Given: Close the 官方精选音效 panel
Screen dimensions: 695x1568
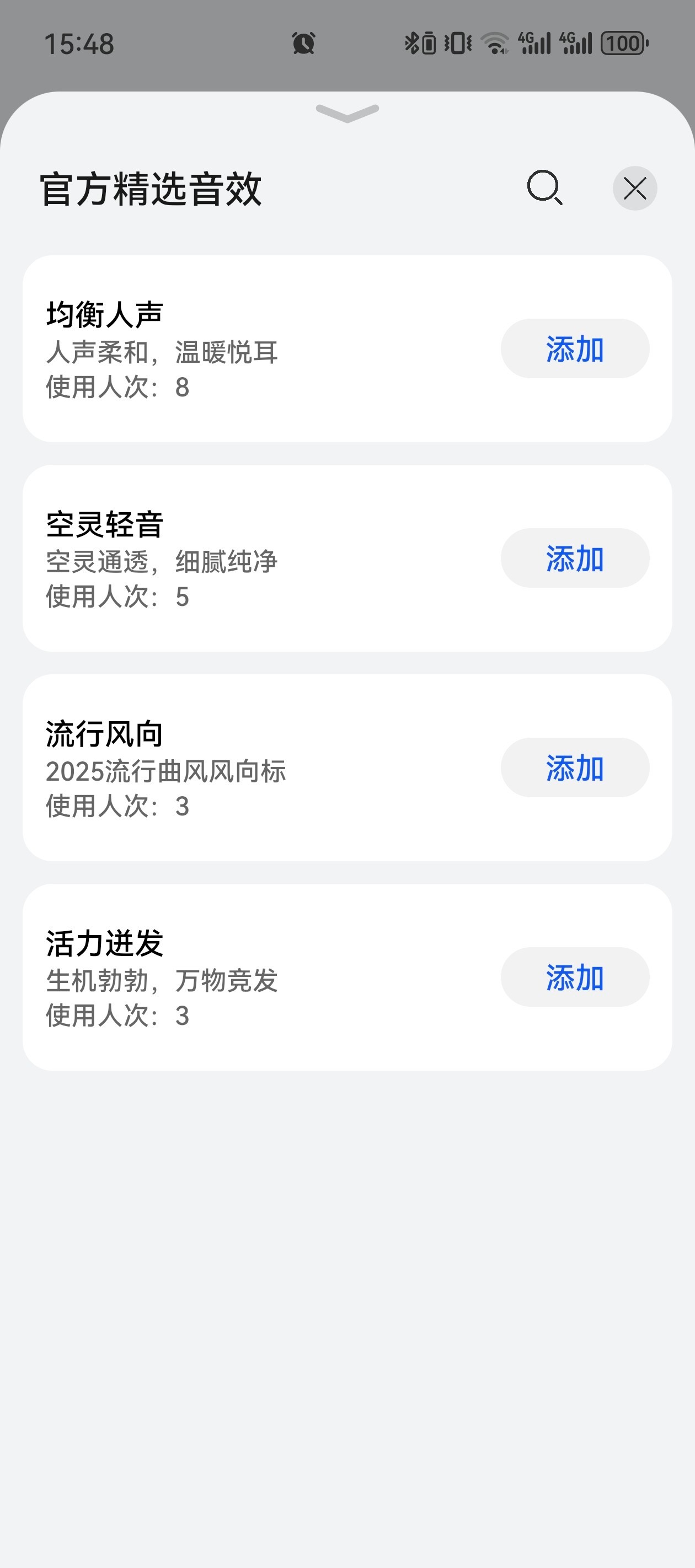Looking at the screenshot, I should pos(635,188).
